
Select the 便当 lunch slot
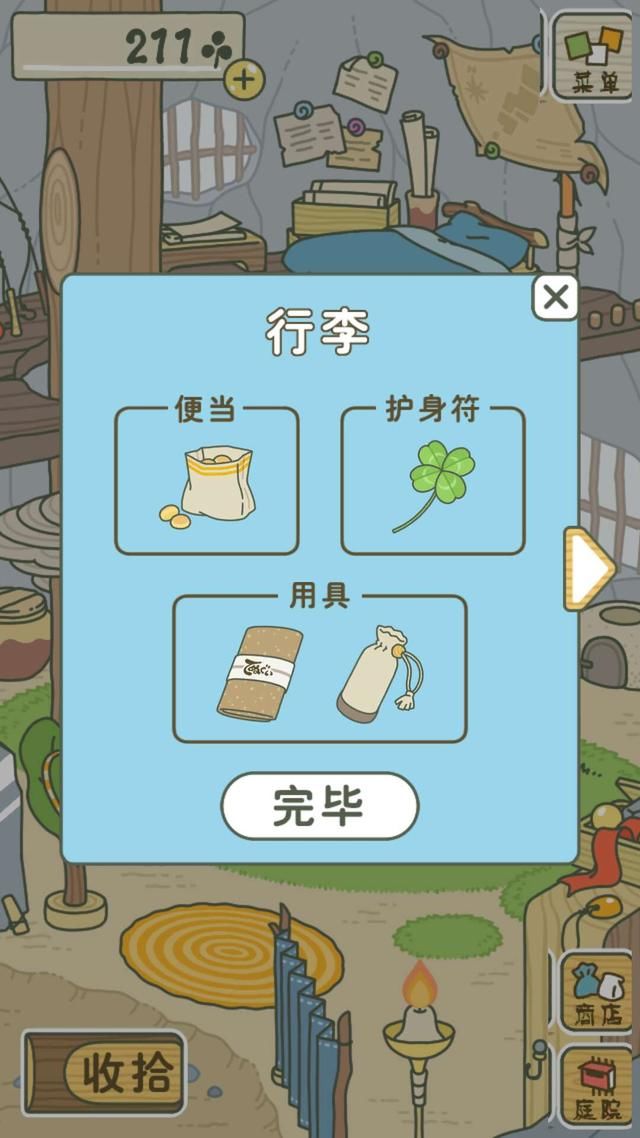pos(207,480)
